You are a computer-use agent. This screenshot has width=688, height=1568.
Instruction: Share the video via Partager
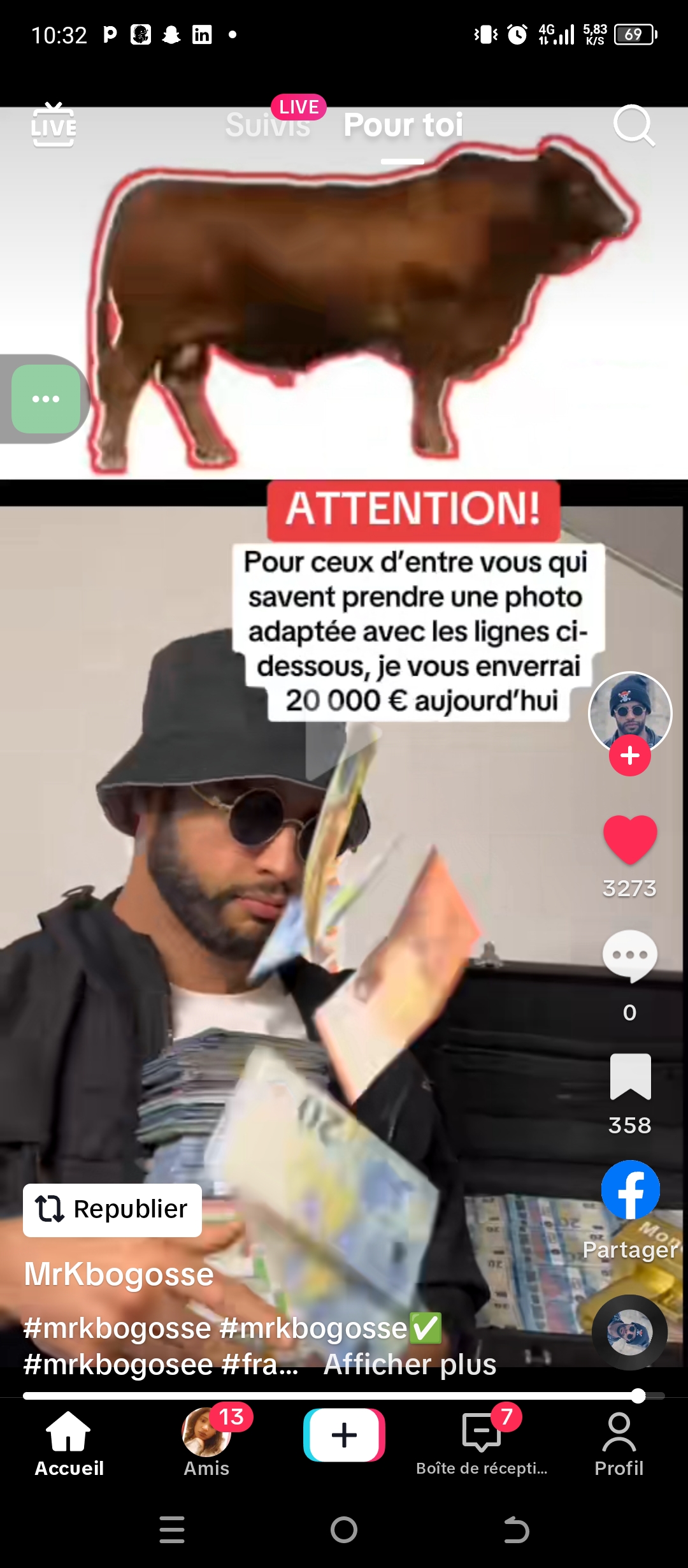(x=630, y=1191)
